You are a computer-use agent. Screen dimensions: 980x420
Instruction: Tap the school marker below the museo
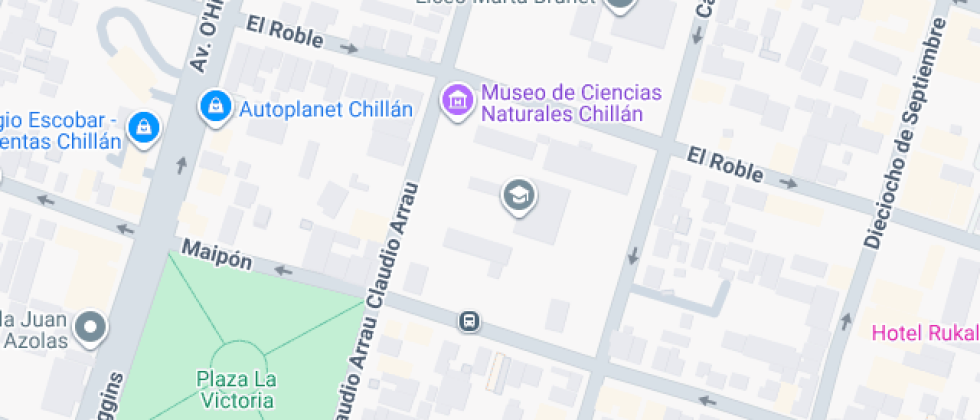click(518, 195)
